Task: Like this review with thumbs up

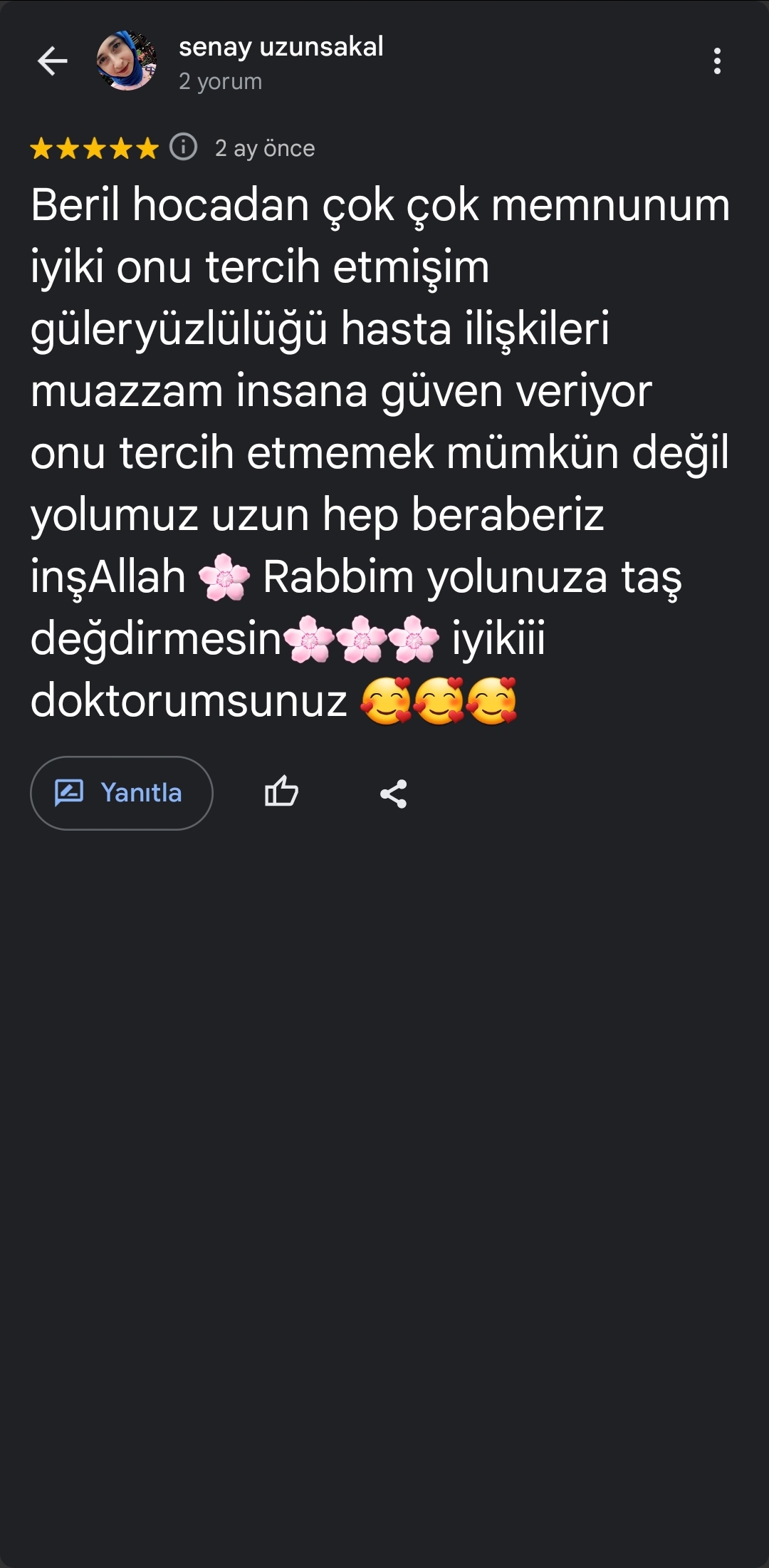Action: pyautogui.click(x=281, y=792)
